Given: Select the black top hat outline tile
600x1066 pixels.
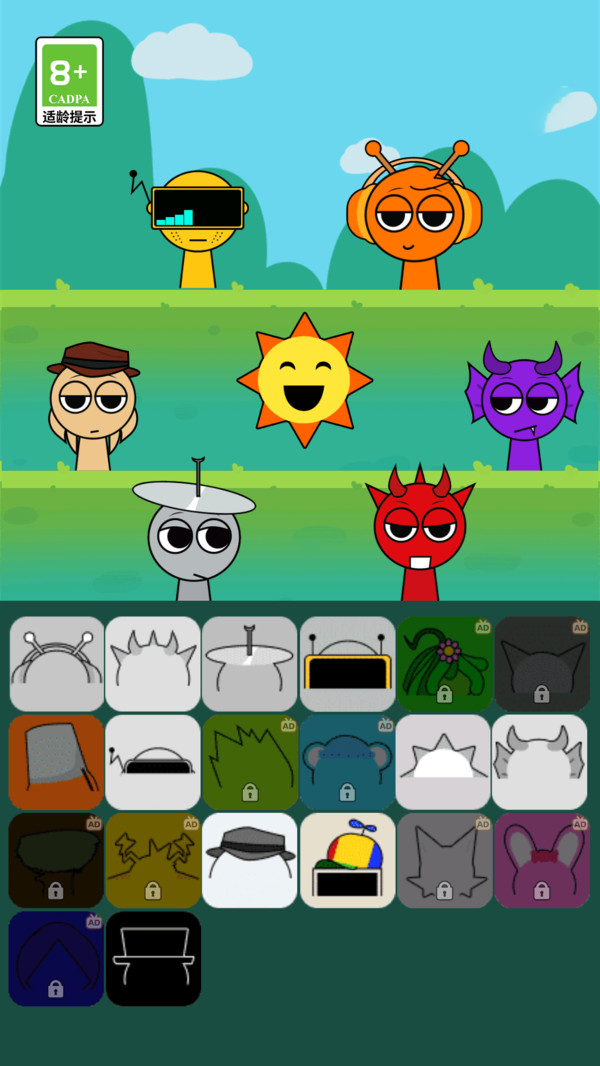Looking at the screenshot, I should (153, 957).
